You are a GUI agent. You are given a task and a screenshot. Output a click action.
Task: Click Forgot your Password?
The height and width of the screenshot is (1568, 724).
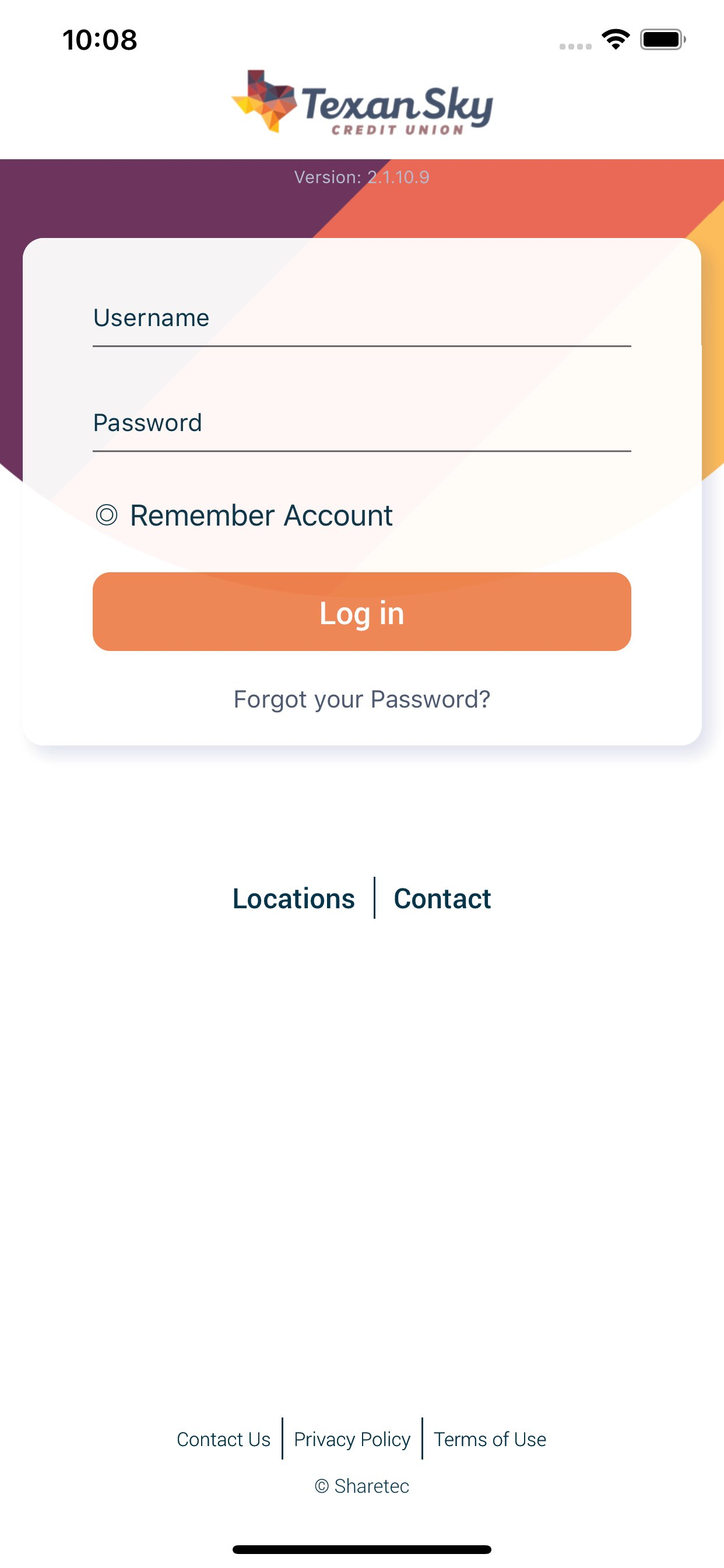(361, 699)
